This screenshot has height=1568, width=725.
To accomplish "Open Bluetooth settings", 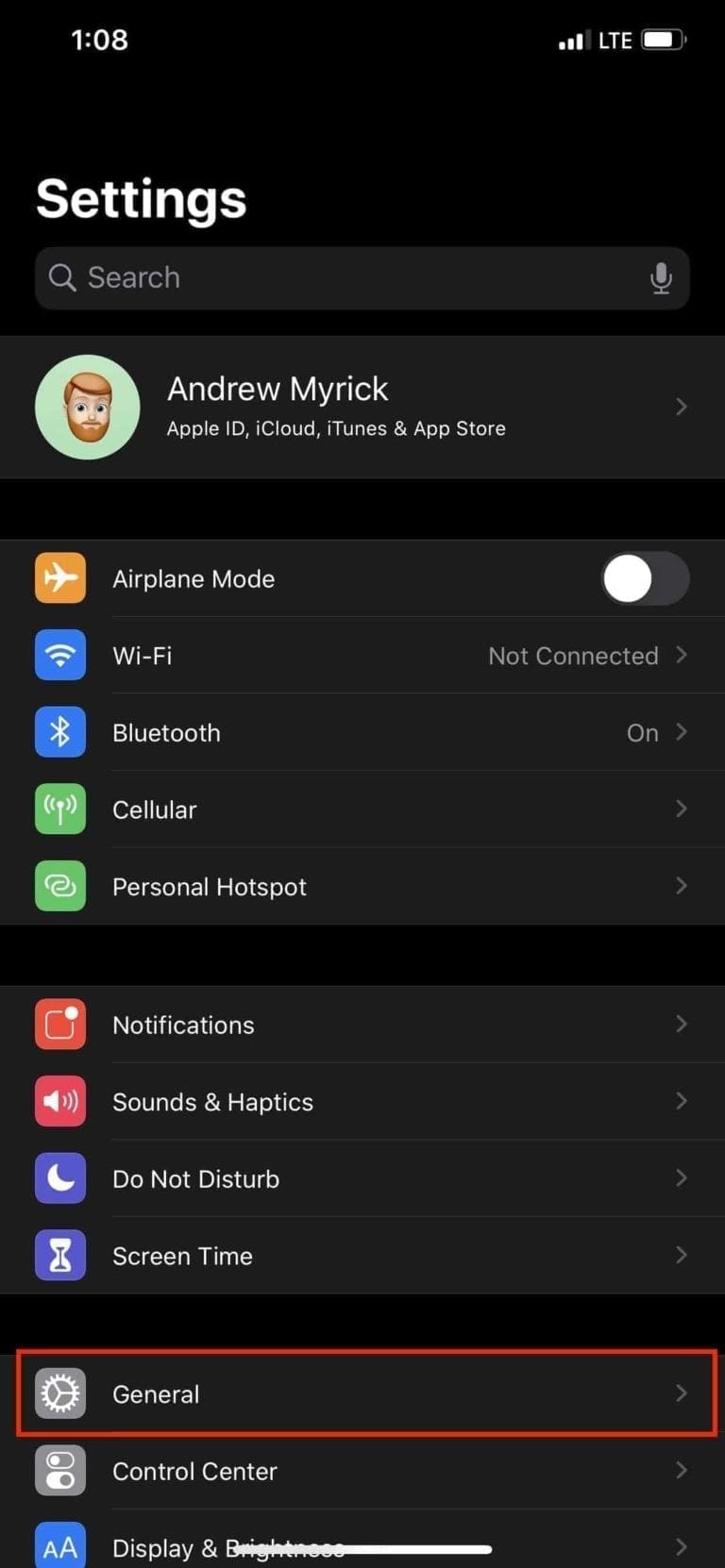I will coord(362,733).
